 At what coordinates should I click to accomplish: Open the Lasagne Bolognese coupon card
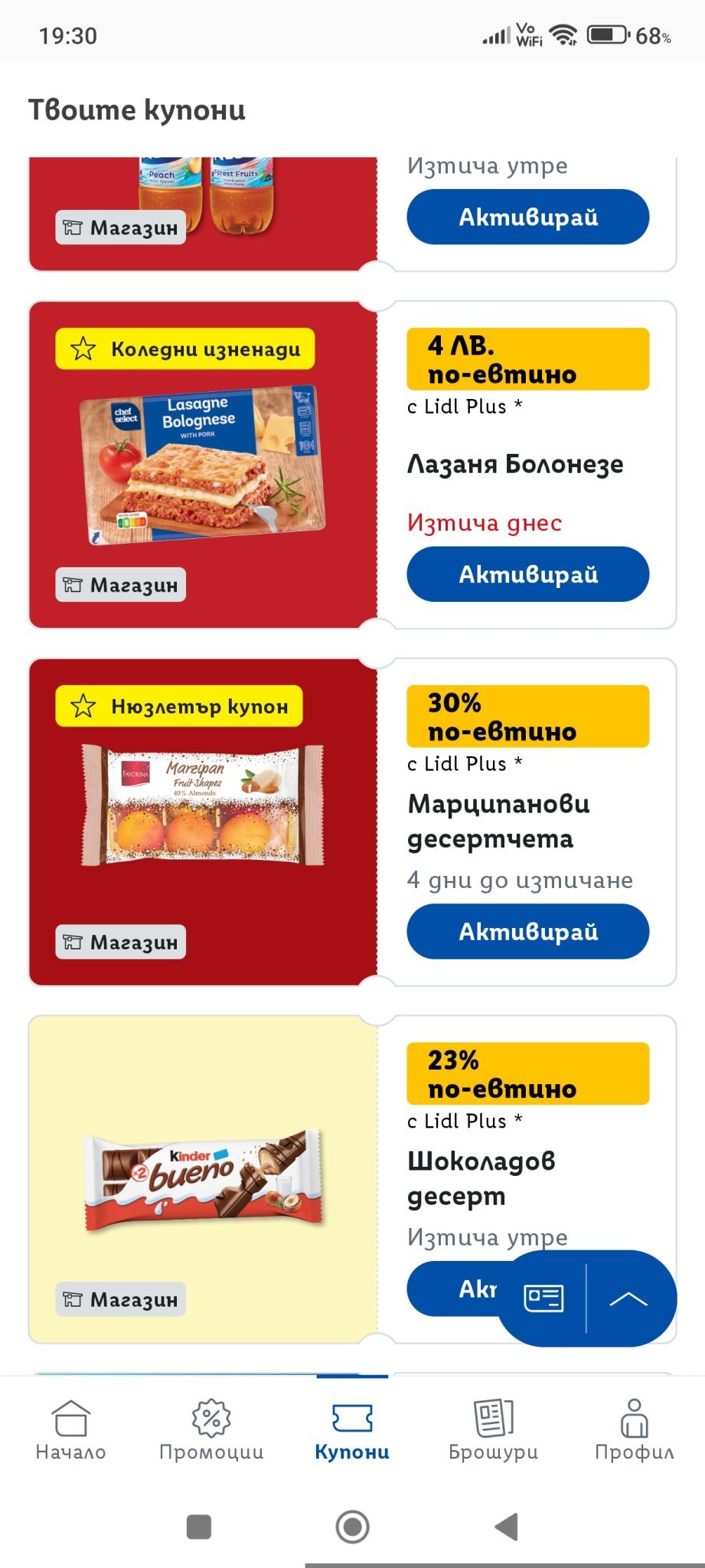pyautogui.click(x=203, y=465)
